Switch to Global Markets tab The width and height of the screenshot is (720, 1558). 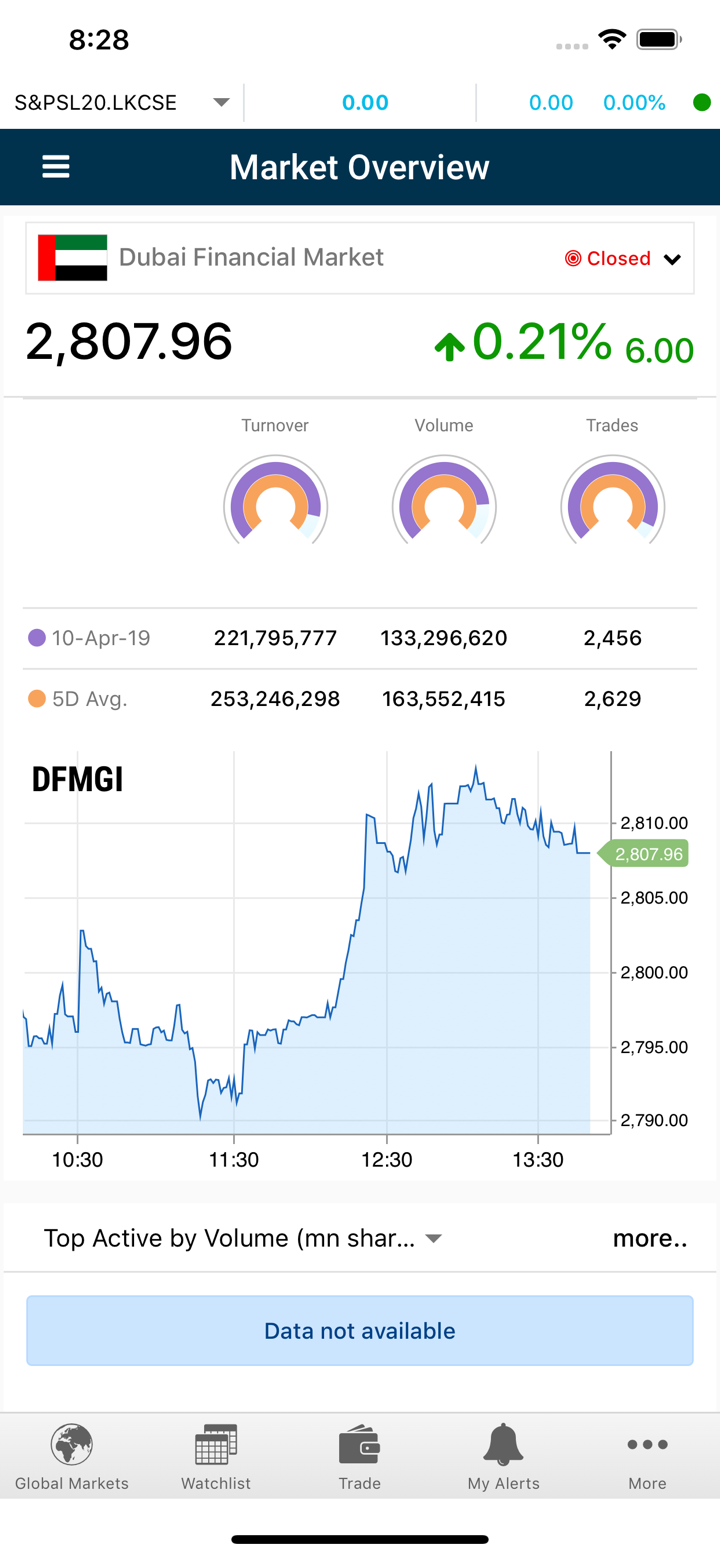tap(72, 1458)
